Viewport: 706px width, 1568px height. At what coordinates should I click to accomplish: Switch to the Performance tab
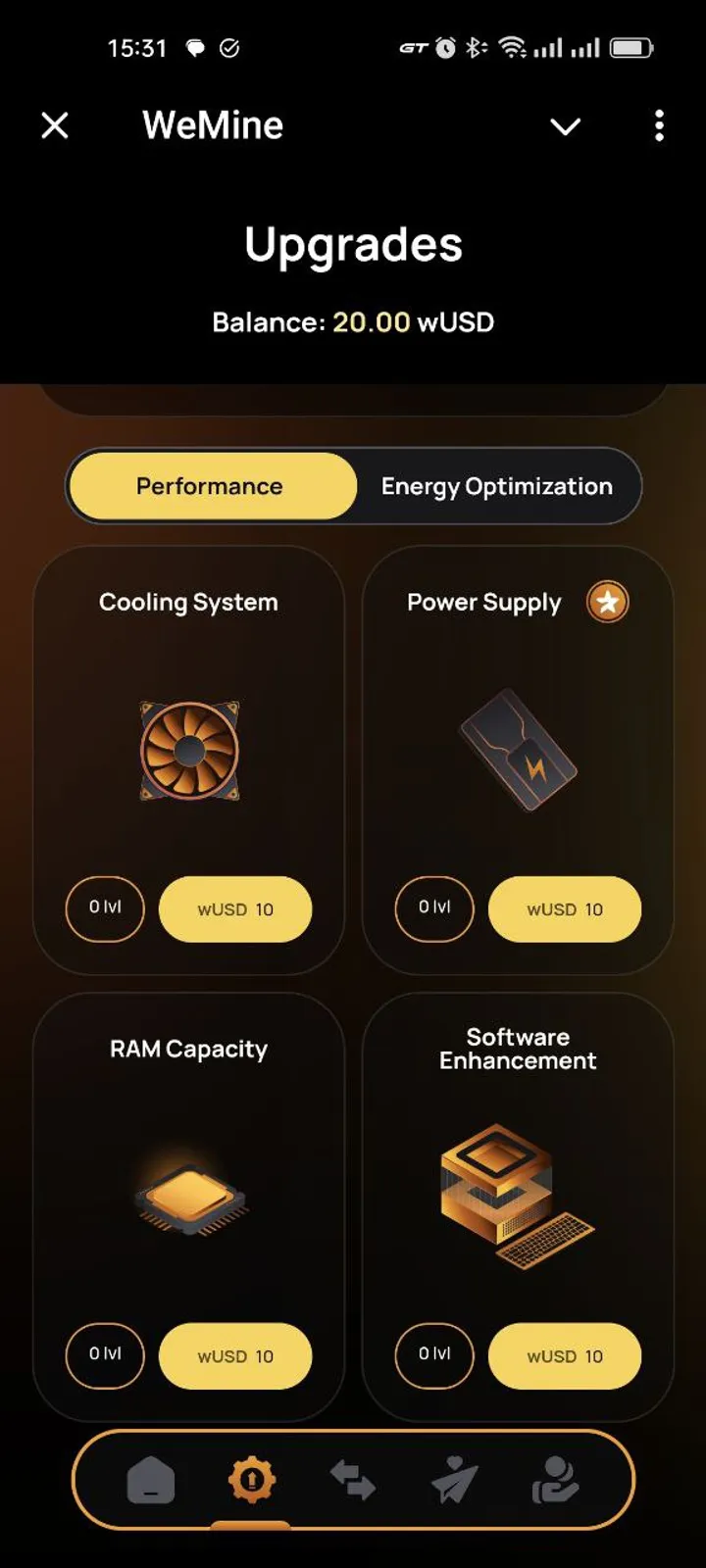click(210, 486)
